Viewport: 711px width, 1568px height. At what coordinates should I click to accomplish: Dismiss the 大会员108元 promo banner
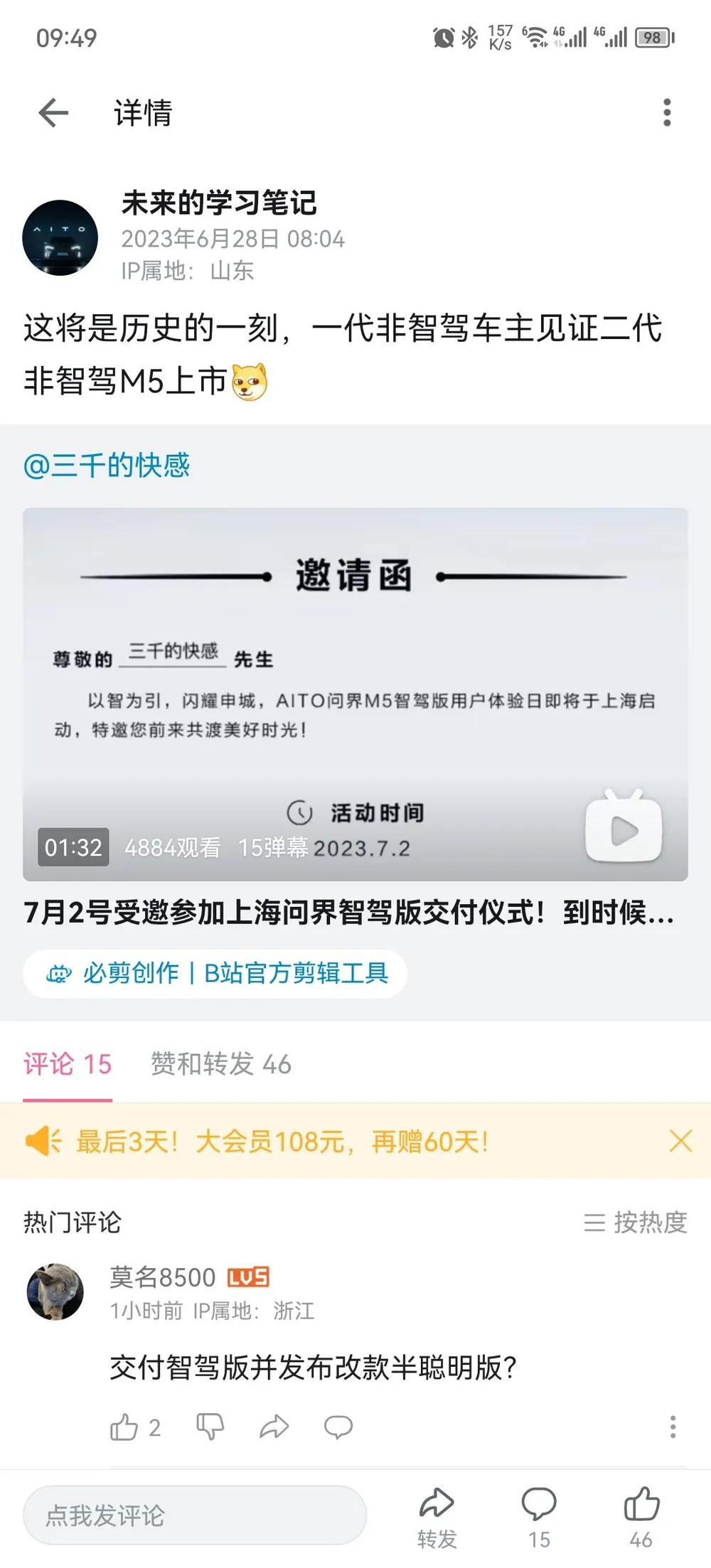(x=680, y=1141)
